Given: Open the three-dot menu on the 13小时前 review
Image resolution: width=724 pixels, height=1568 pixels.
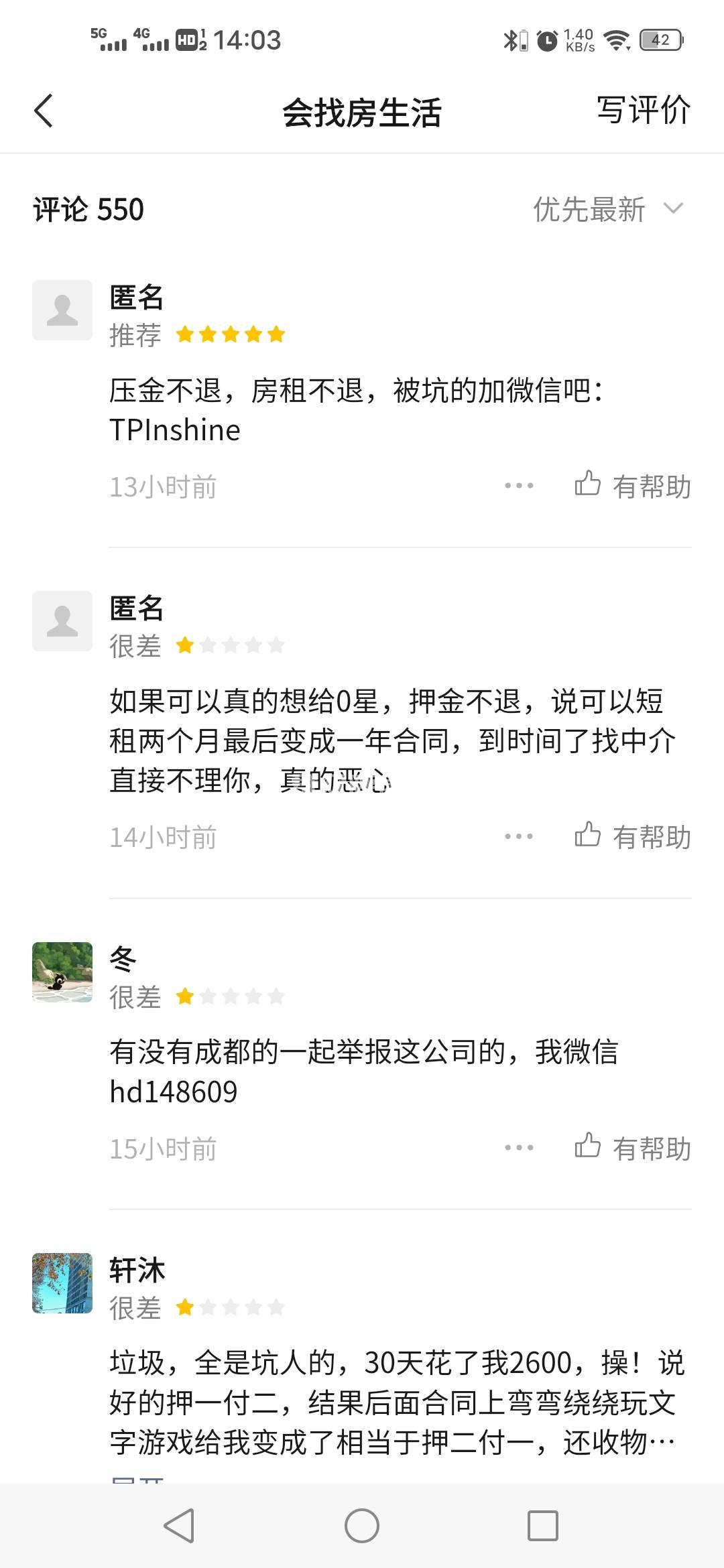Looking at the screenshot, I should coord(519,486).
